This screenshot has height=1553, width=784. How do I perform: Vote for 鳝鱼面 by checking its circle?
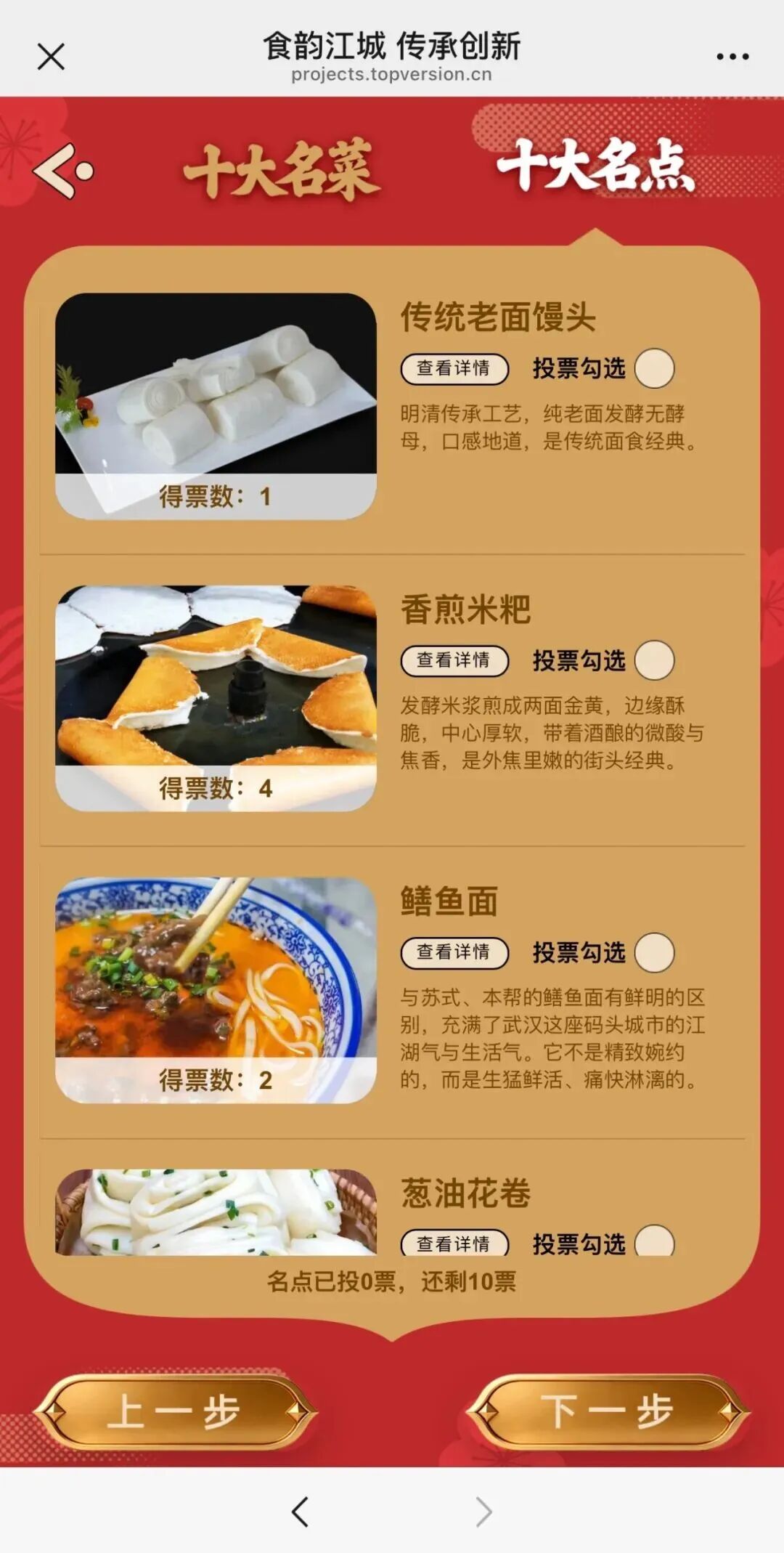(x=654, y=952)
